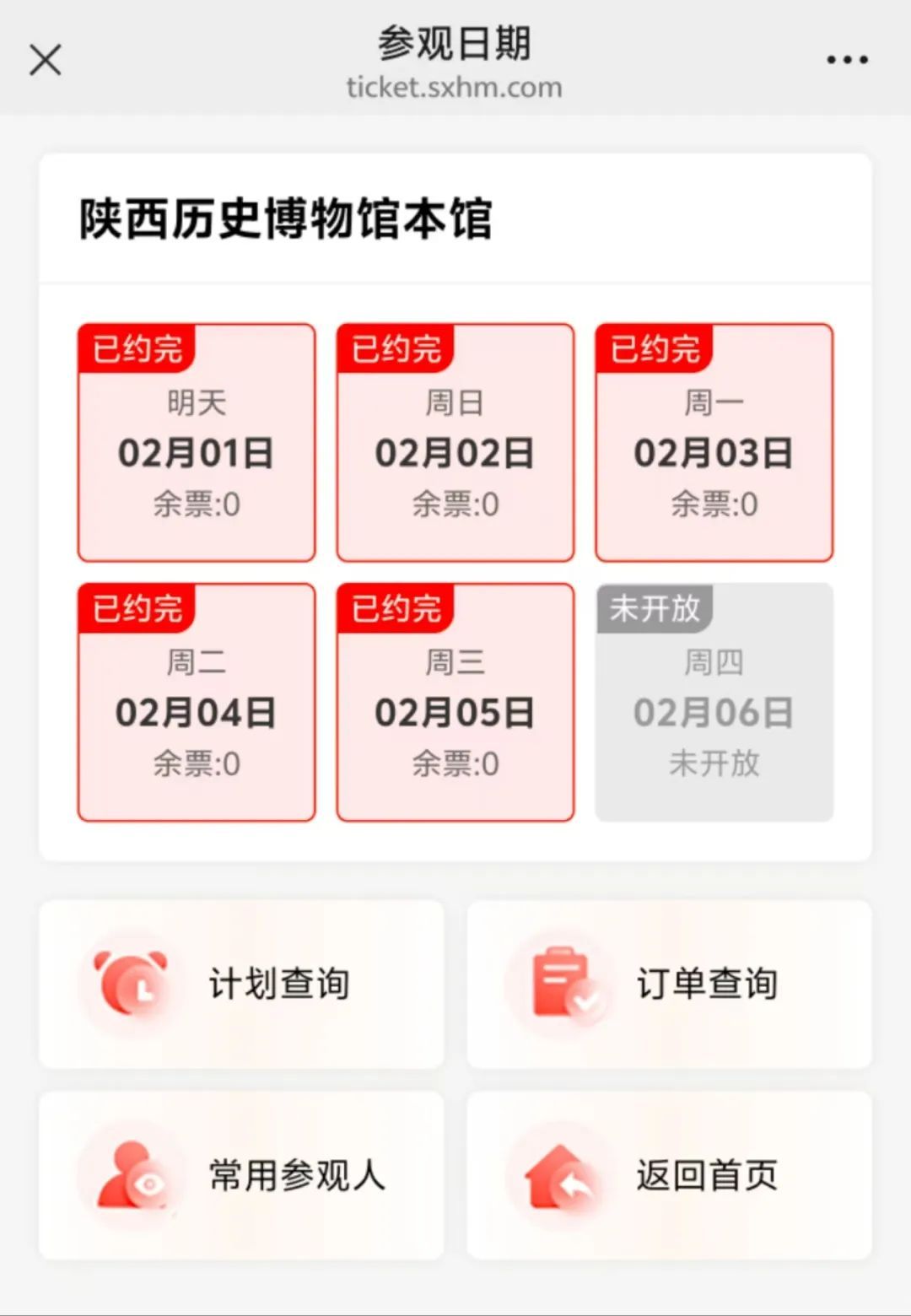The image size is (911, 1316).
Task: Open 订单查询 order lookup
Action: tap(669, 984)
